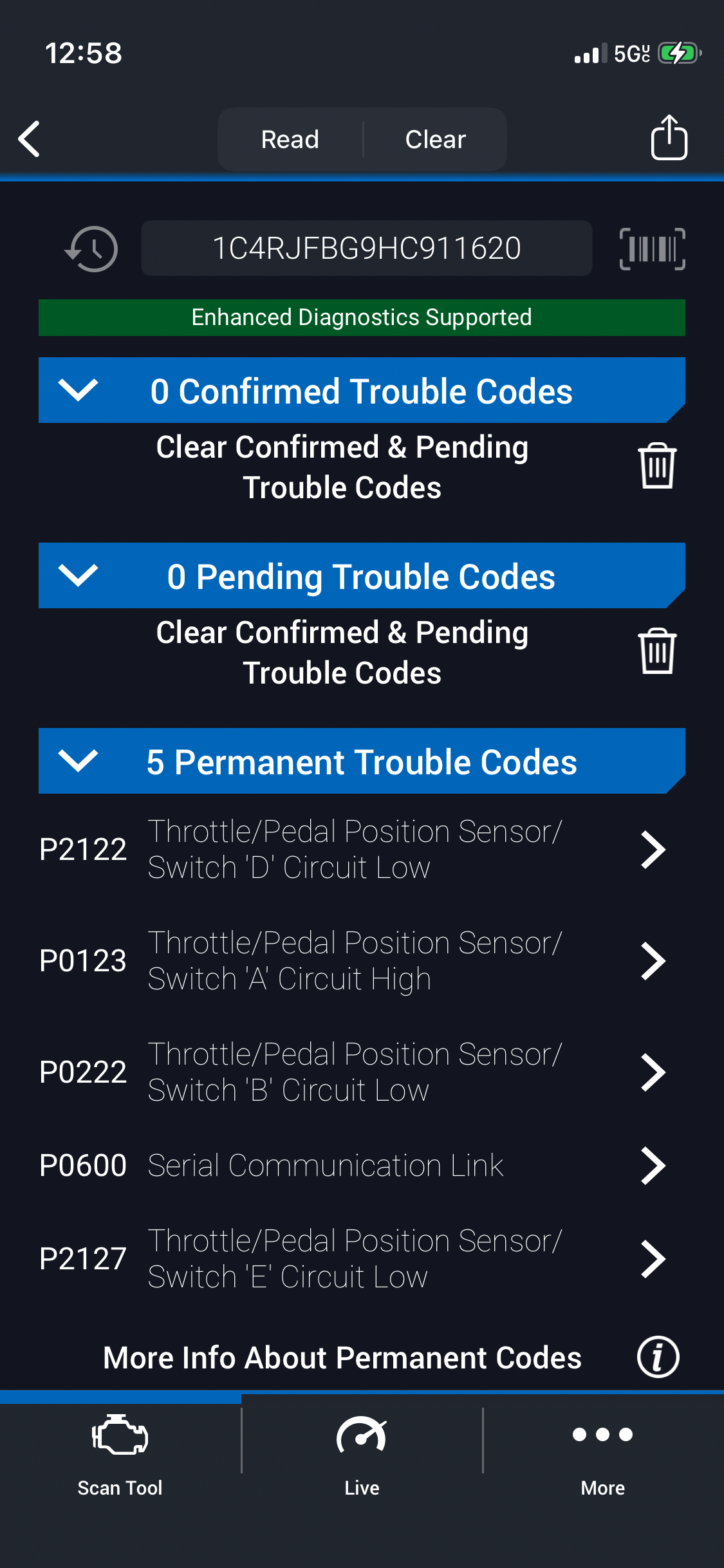Viewport: 724px width, 1568px height.
Task: Edit the VIN number field
Action: [366, 248]
